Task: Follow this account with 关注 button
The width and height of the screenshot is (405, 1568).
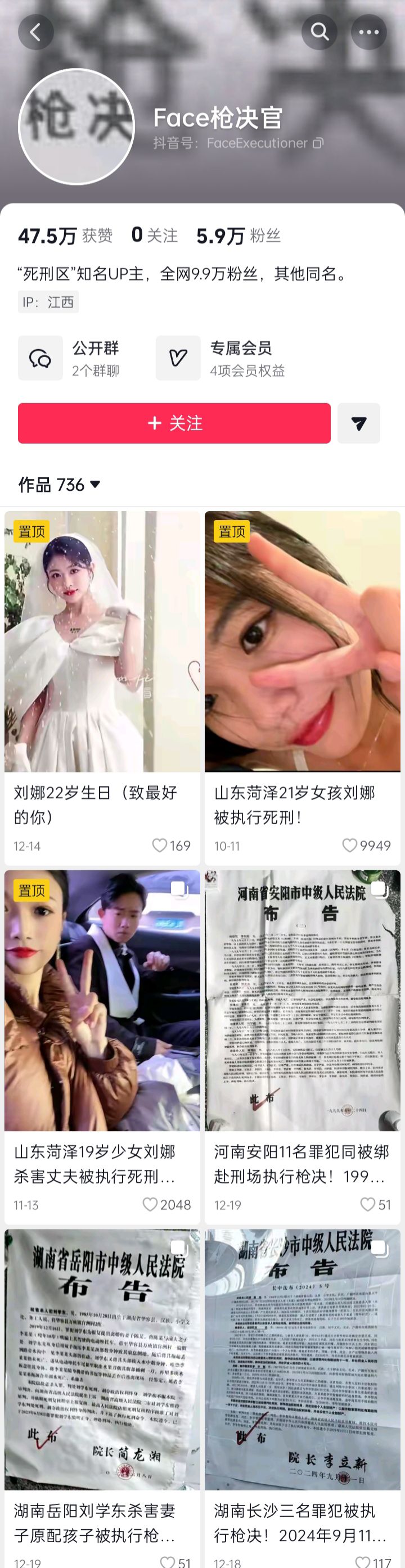Action: tap(174, 423)
